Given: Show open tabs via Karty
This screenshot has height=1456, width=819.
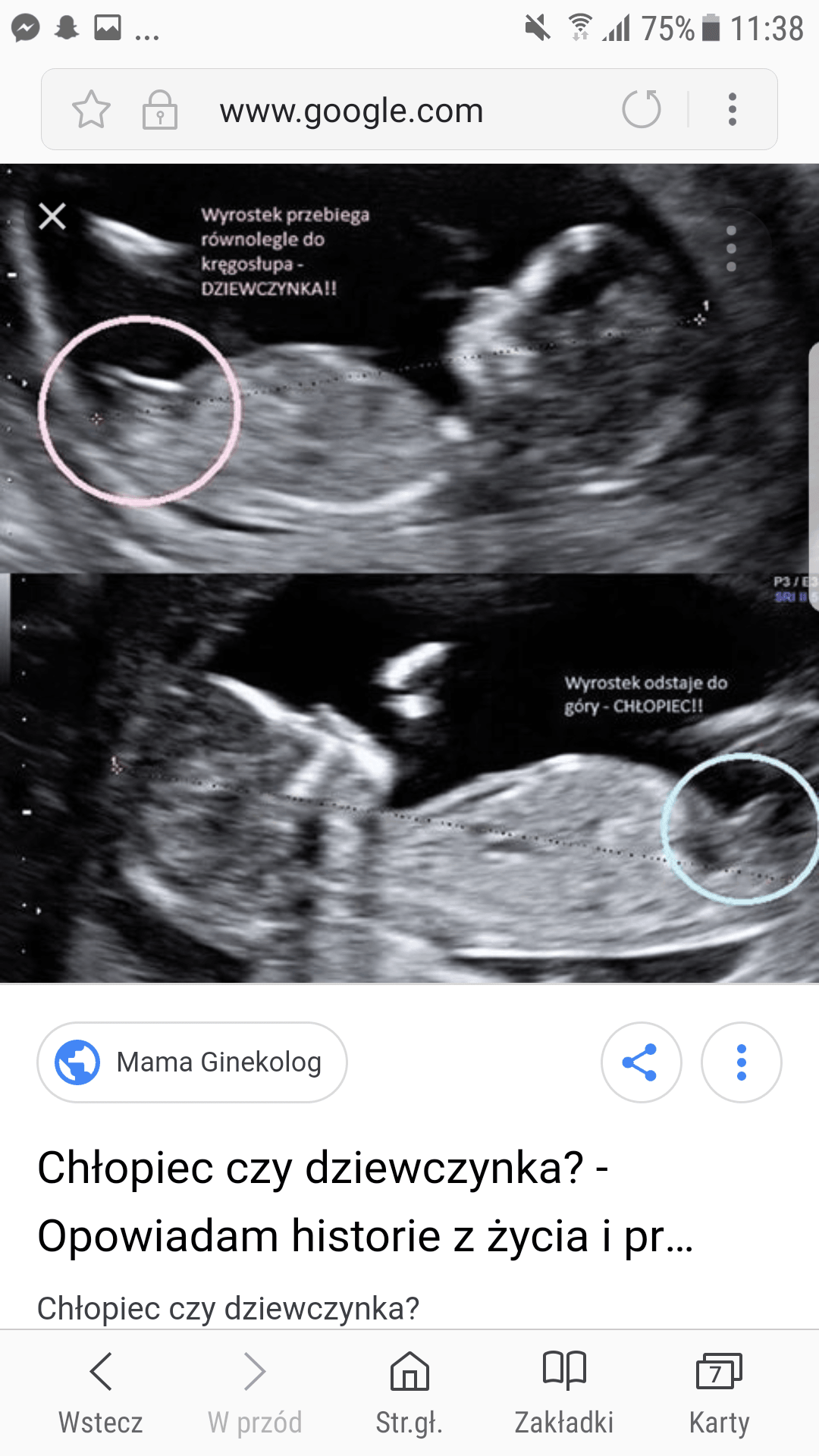Looking at the screenshot, I should click(719, 1392).
